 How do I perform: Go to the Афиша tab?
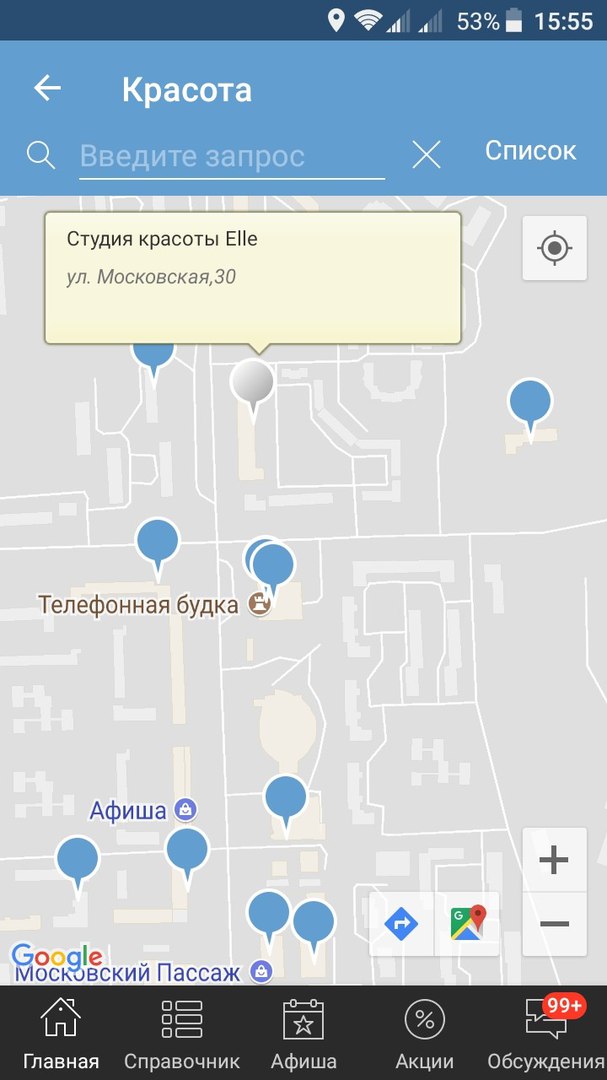point(303,1034)
